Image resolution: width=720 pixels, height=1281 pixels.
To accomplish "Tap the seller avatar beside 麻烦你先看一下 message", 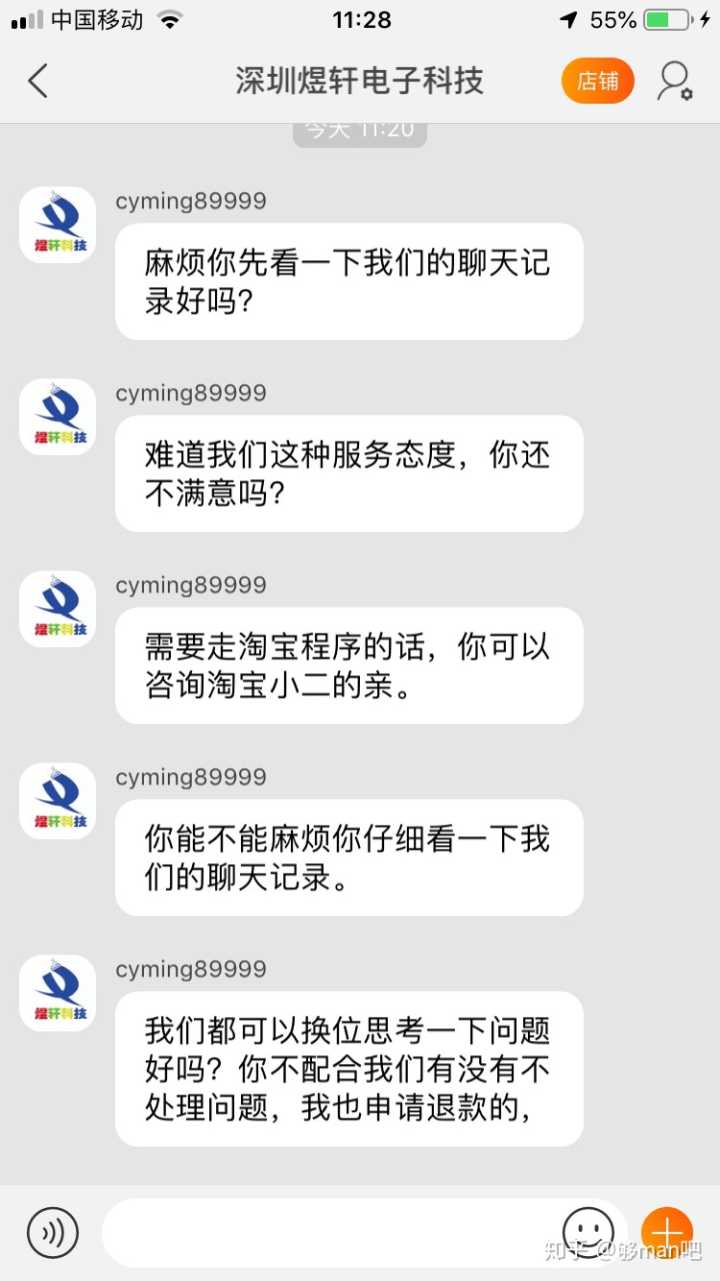I will pos(58,225).
